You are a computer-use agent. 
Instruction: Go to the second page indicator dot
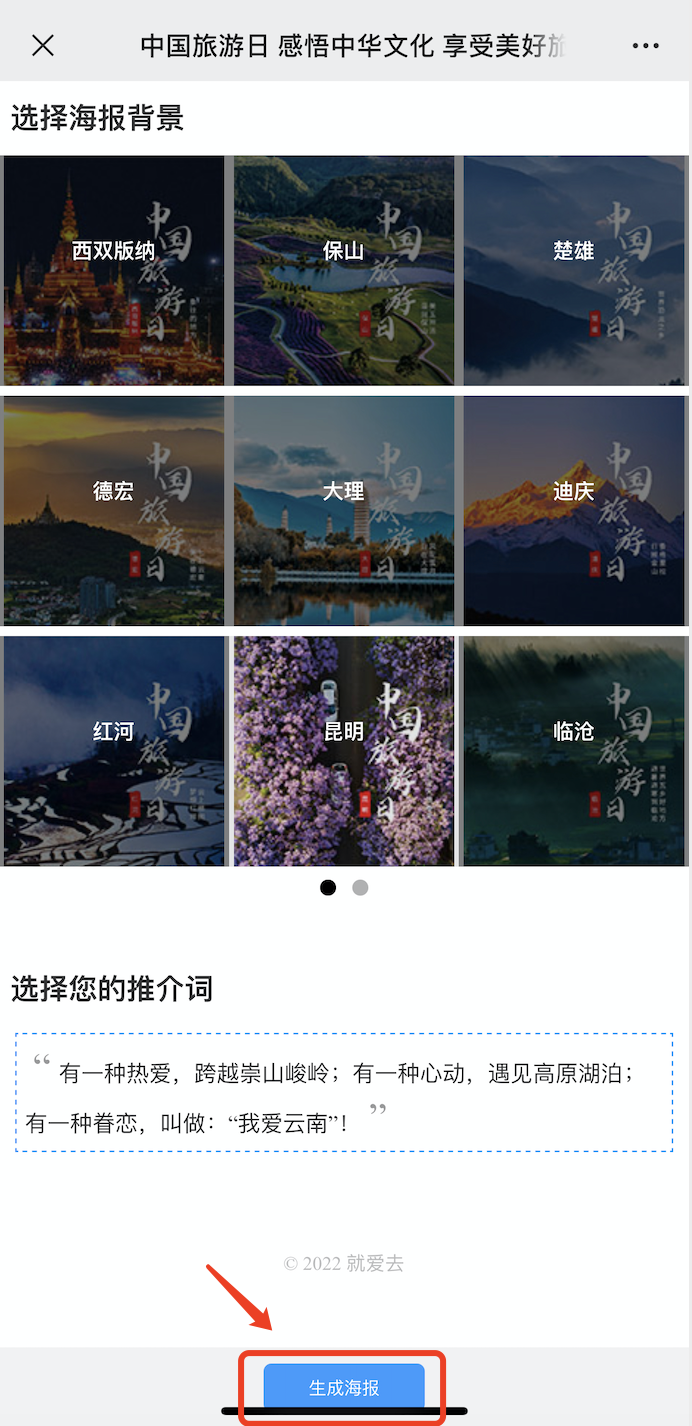(x=360, y=887)
